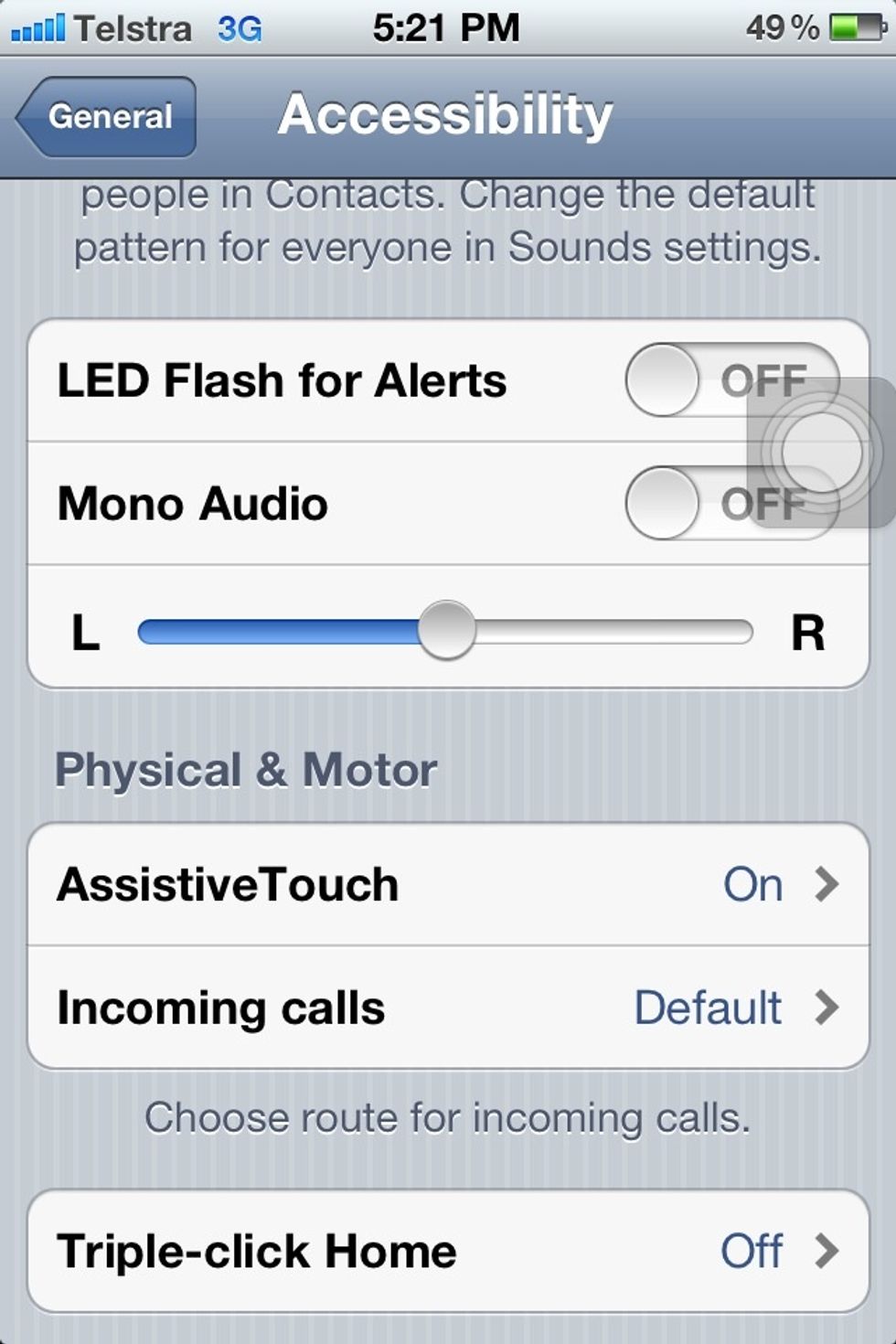Tap the 5:21 PM clock display

coord(448,27)
